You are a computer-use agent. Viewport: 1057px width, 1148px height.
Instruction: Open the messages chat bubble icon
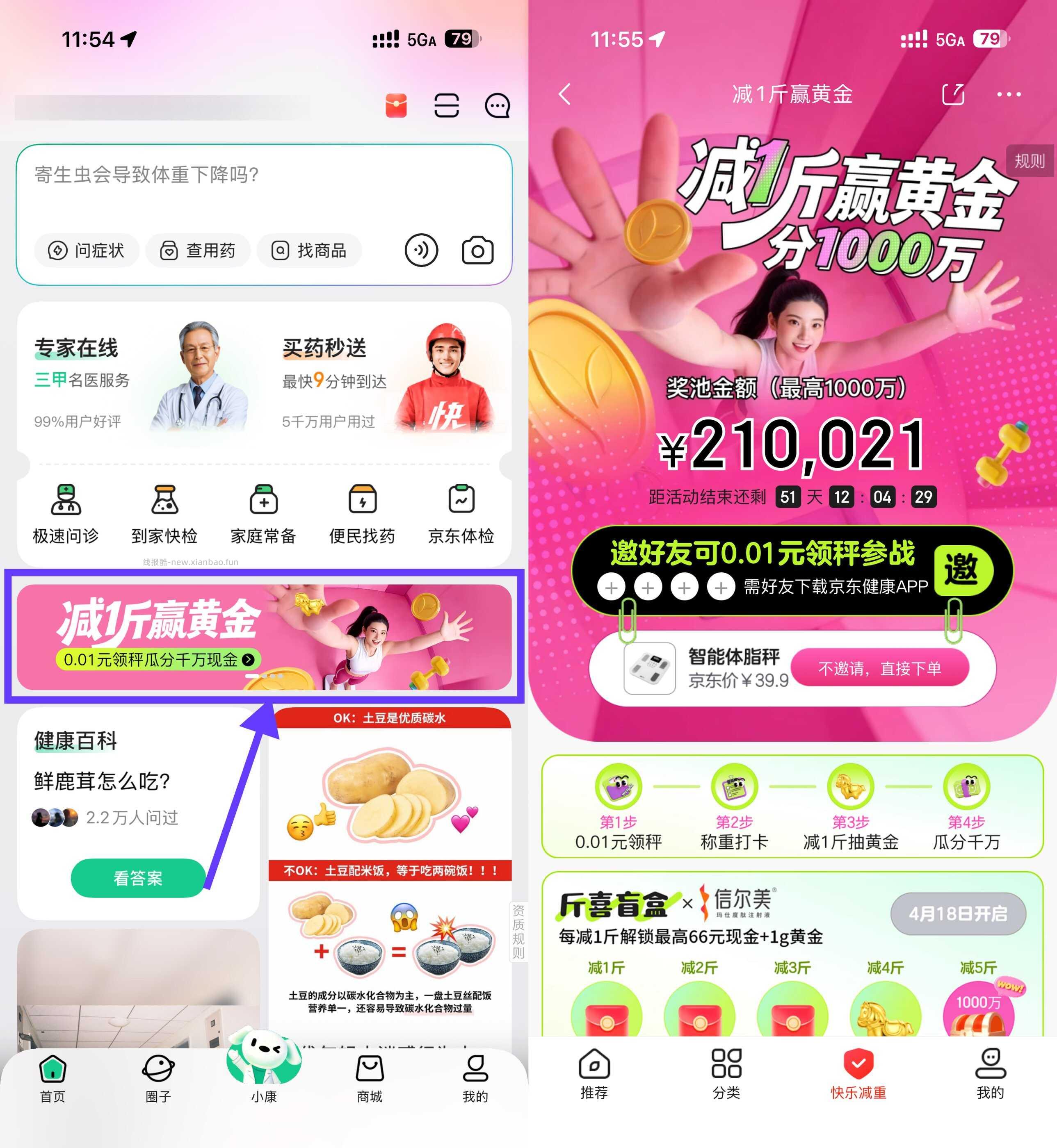(x=497, y=105)
